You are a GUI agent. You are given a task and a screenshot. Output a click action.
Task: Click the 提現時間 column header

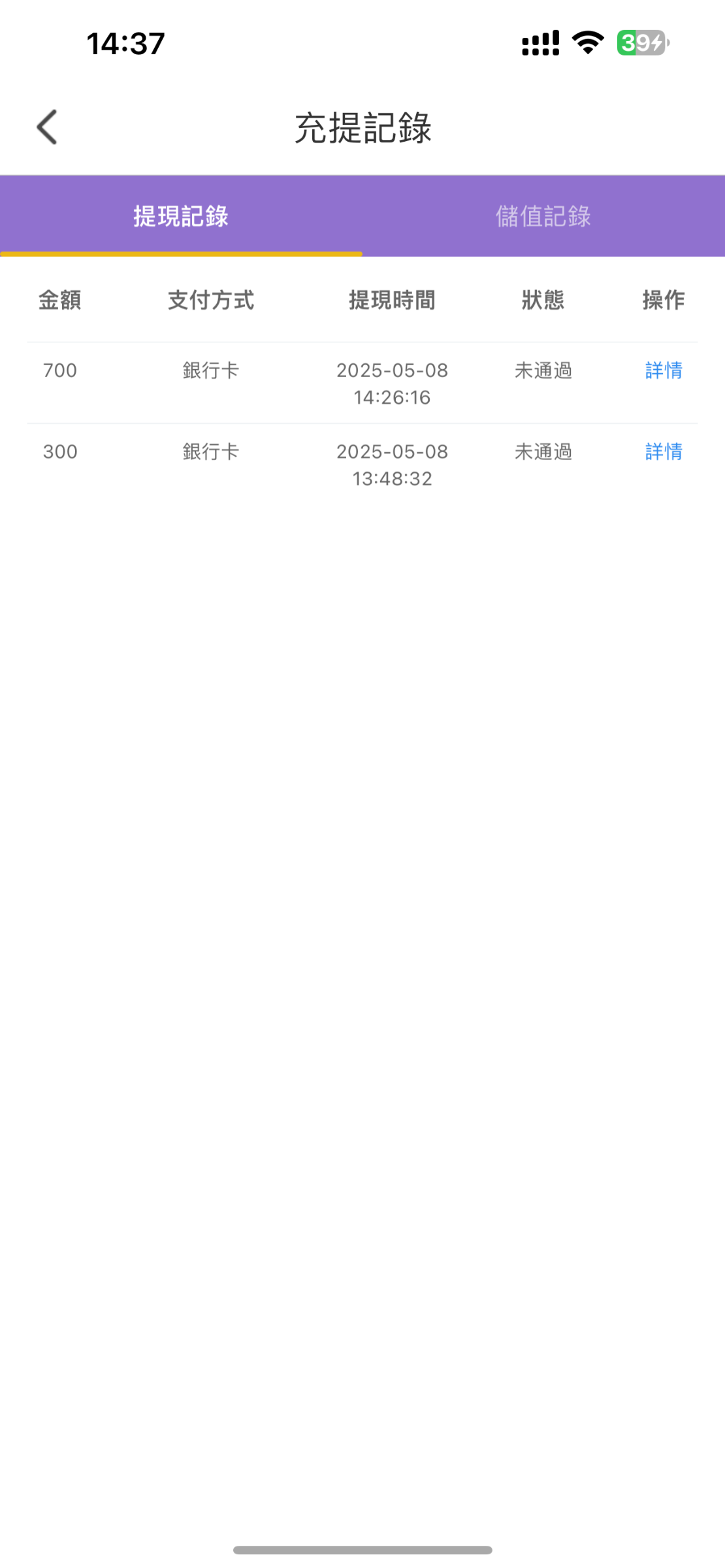pos(392,301)
